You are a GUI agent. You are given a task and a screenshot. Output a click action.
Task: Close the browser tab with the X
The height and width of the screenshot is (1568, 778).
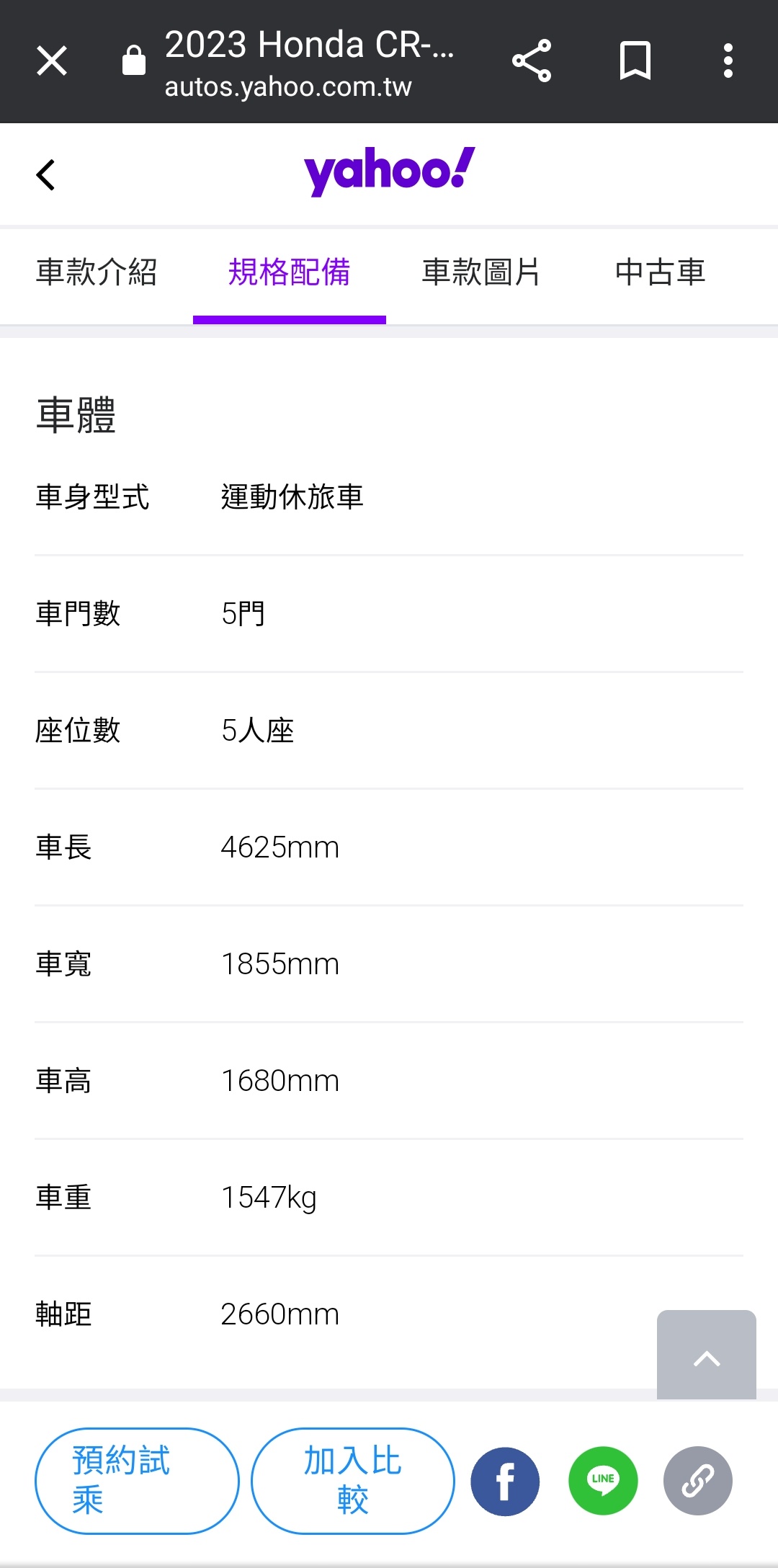[x=52, y=61]
